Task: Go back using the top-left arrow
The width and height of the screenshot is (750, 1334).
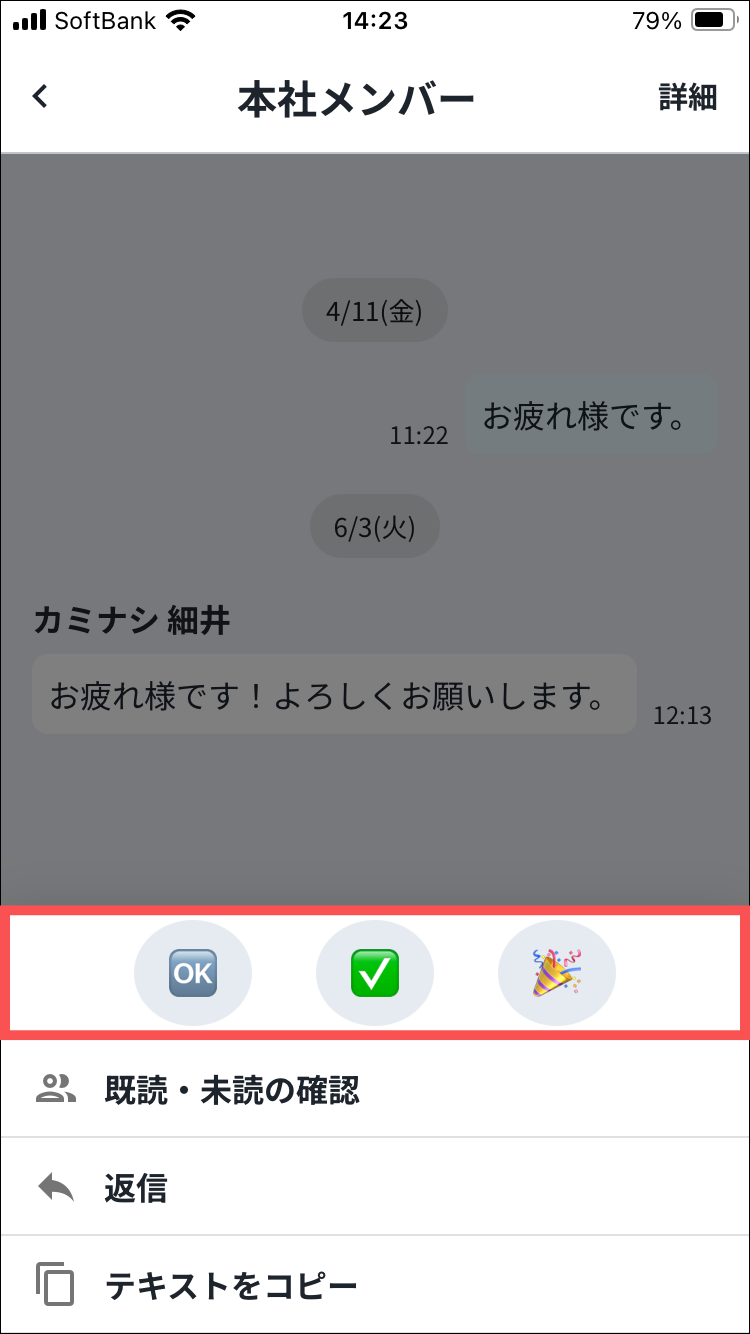Action: tap(40, 97)
